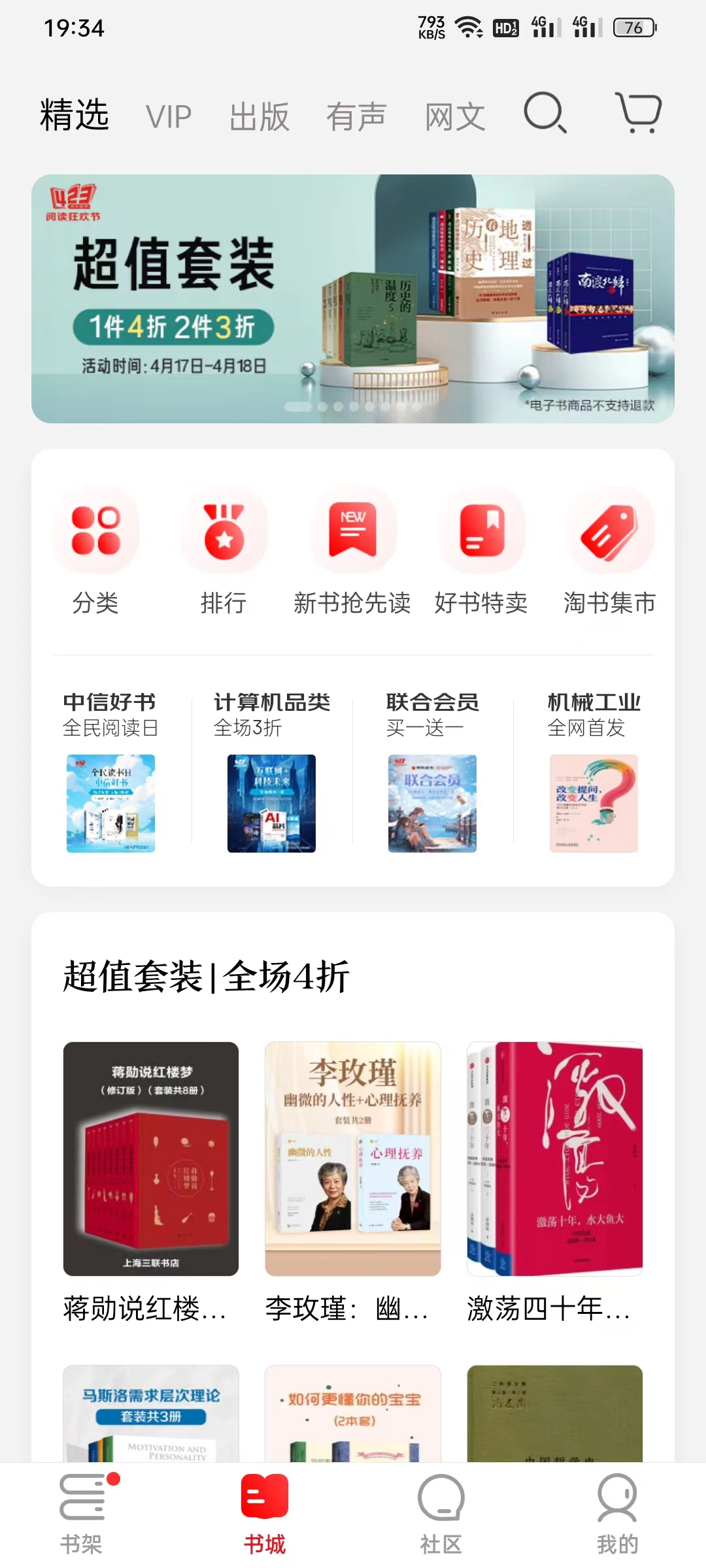The image size is (706, 1568).
Task: Open the 中信好书 全民阅读日 card
Action: 110,771
